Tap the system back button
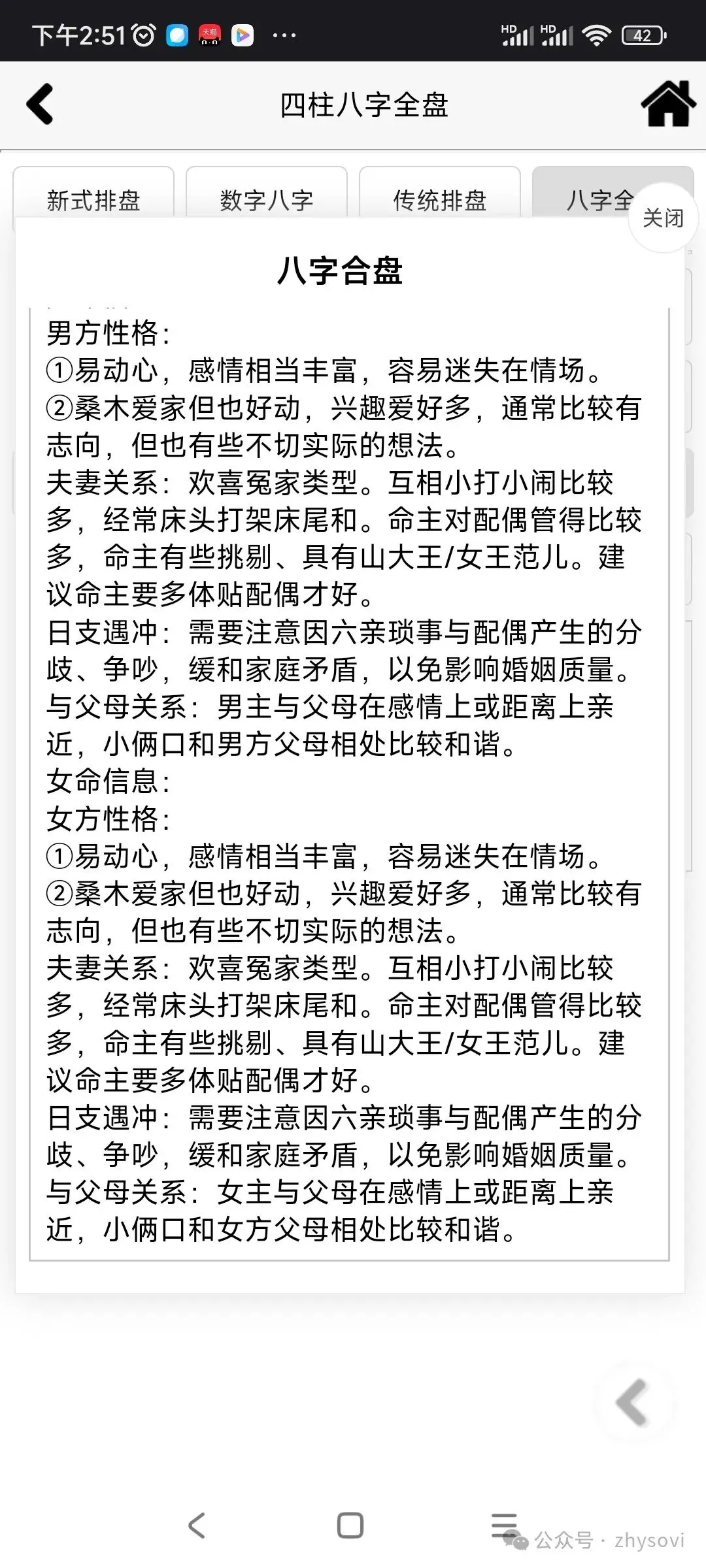Image resolution: width=706 pixels, height=1568 pixels. coord(197,1526)
